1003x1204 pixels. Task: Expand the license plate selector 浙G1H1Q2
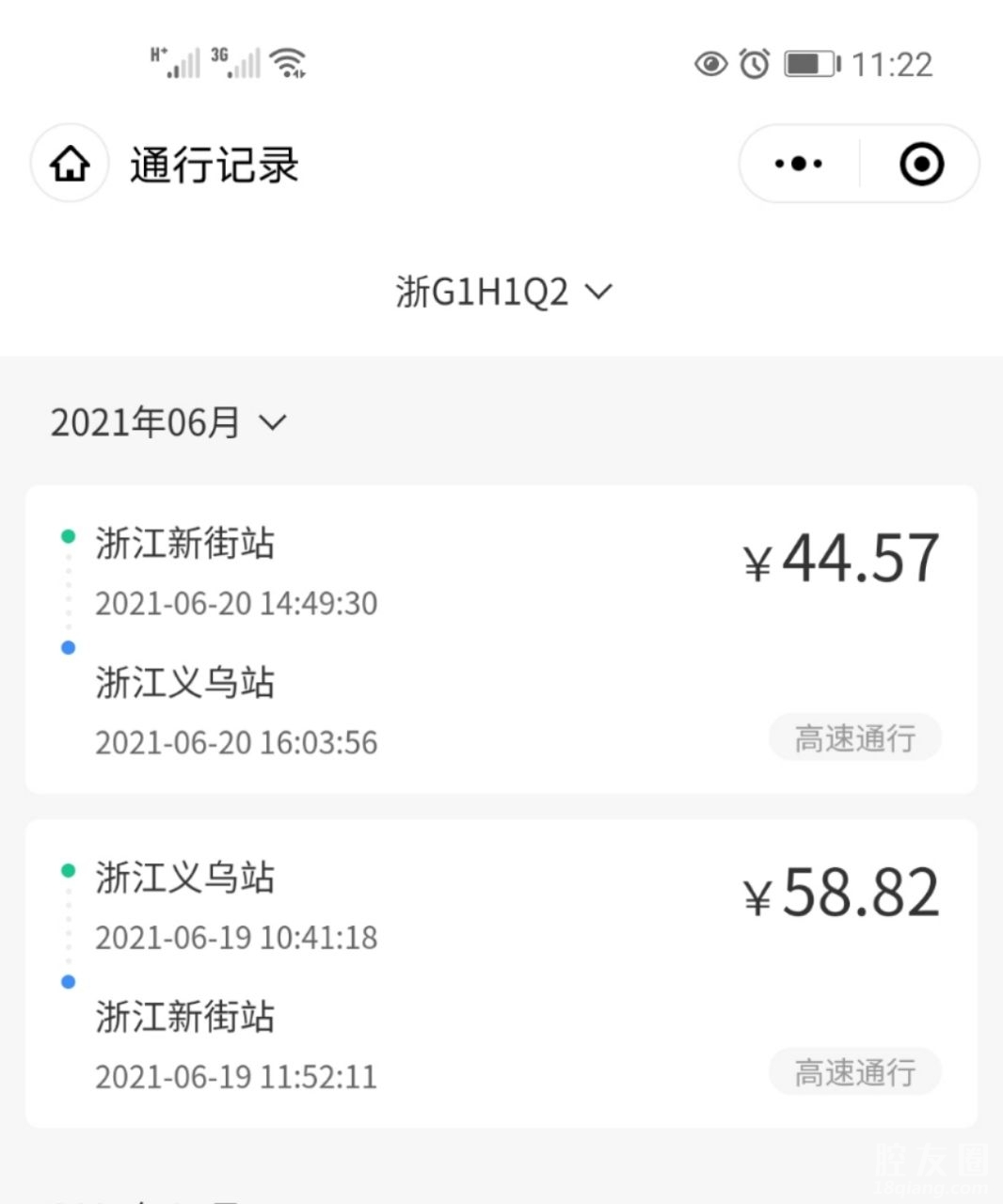click(x=502, y=292)
